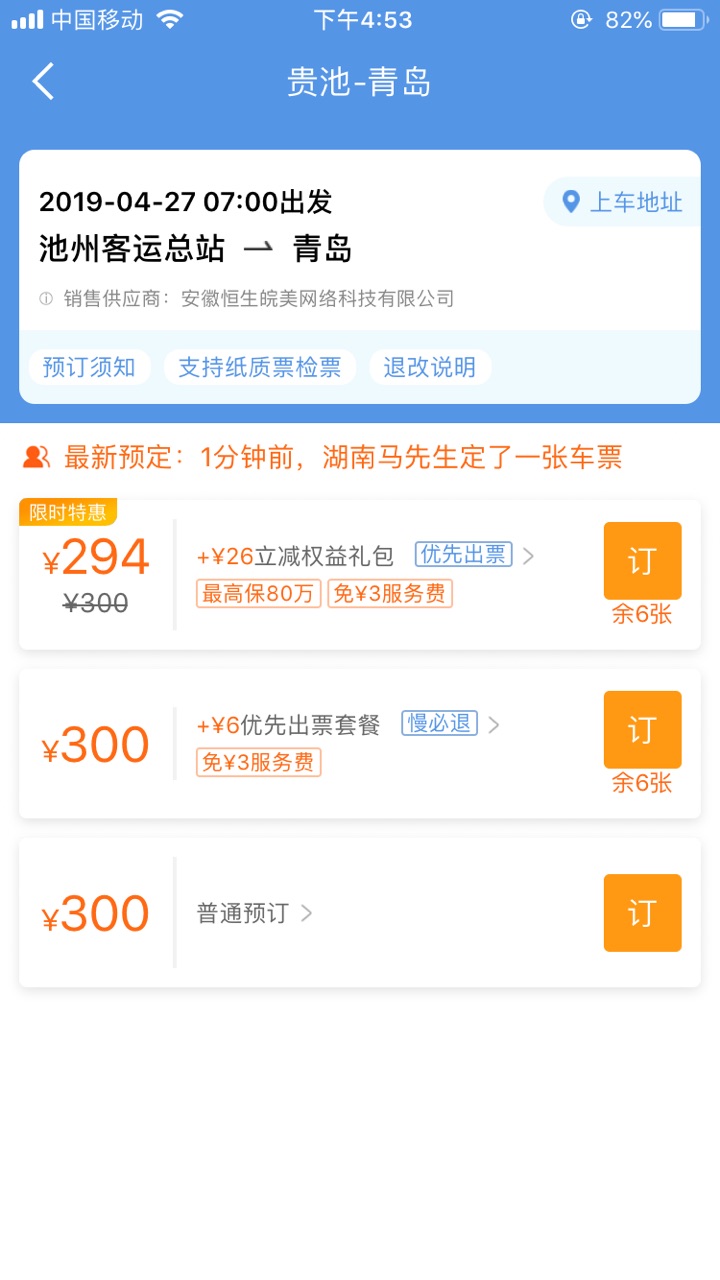The image size is (720, 1280).
Task: Expand the +¥26立减权益礼包 details
Action: point(366,556)
